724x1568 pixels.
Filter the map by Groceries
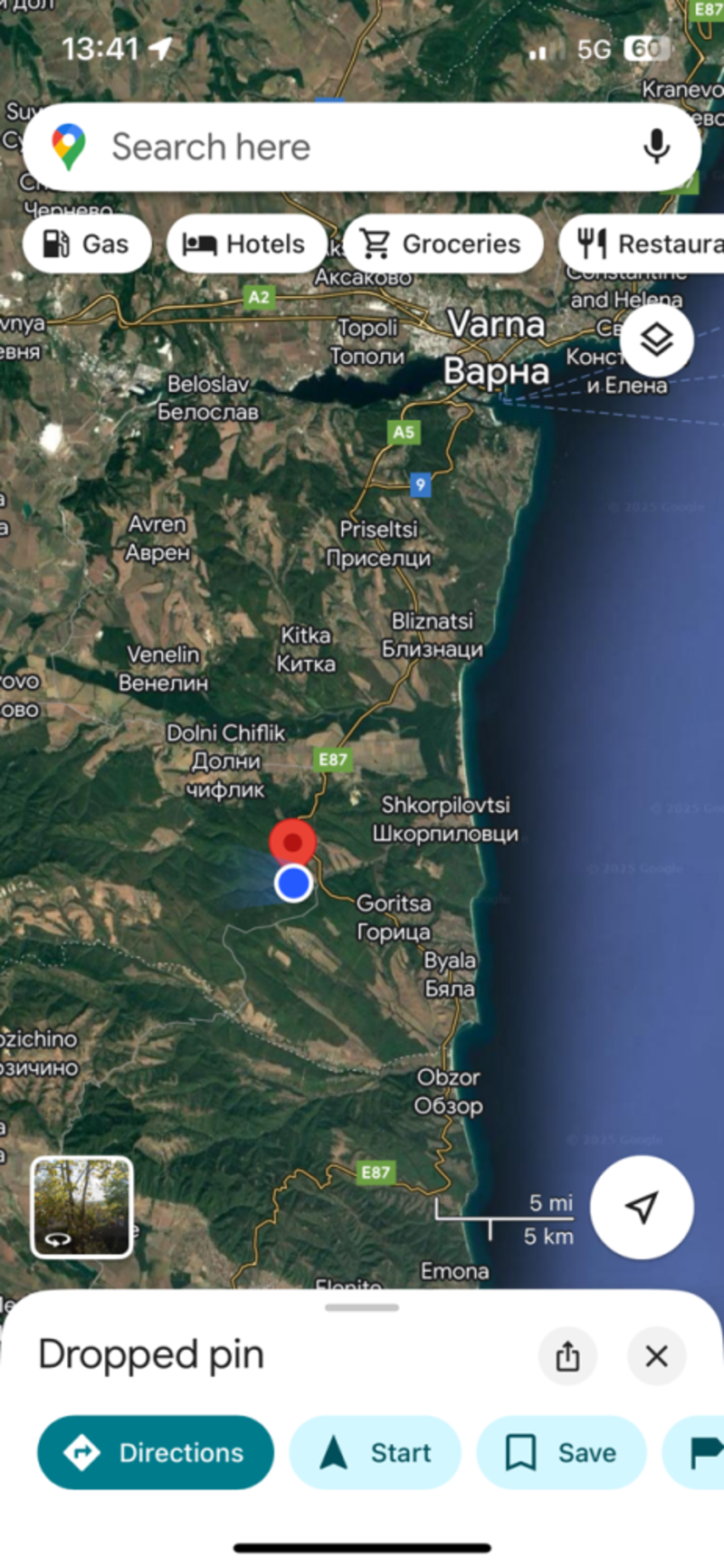point(443,244)
